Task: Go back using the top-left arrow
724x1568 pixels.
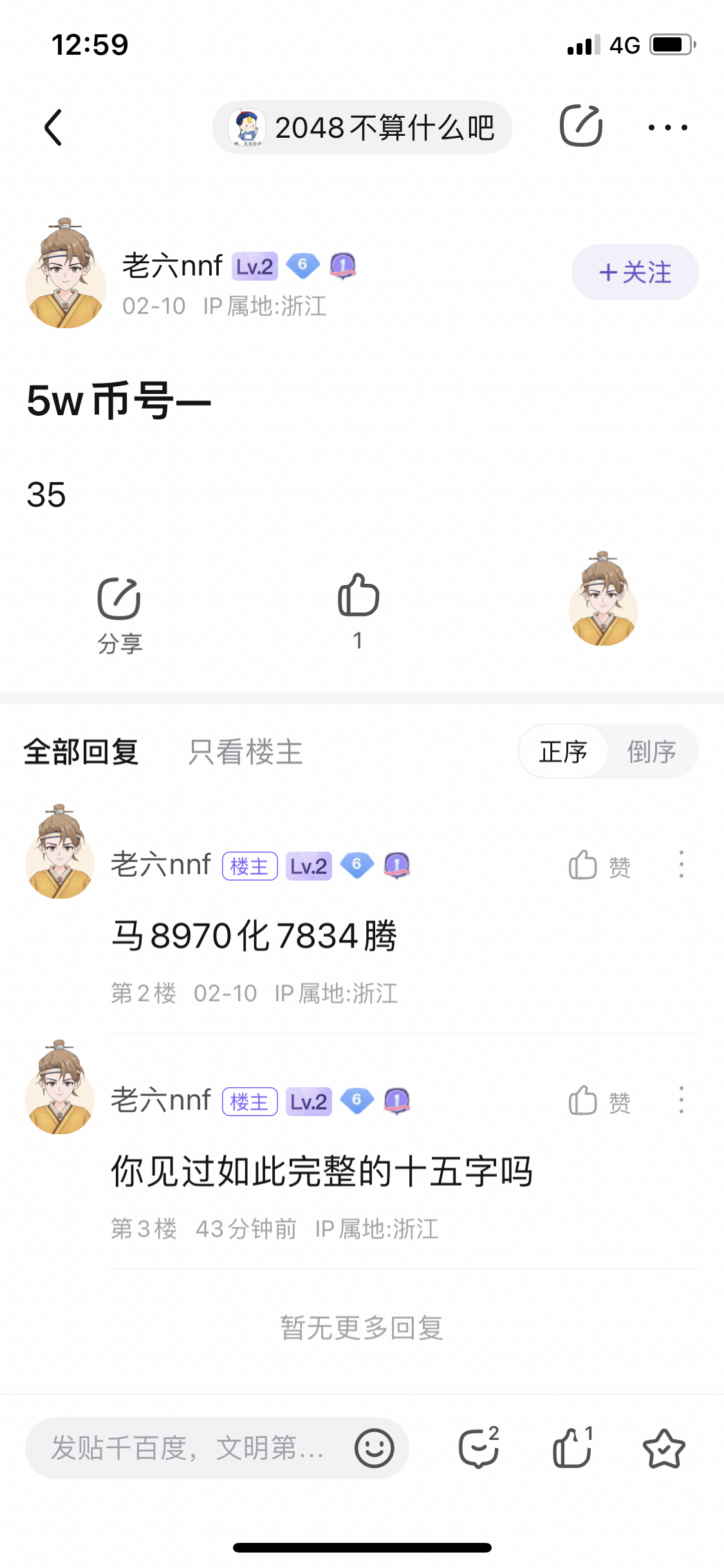Action: 53,127
